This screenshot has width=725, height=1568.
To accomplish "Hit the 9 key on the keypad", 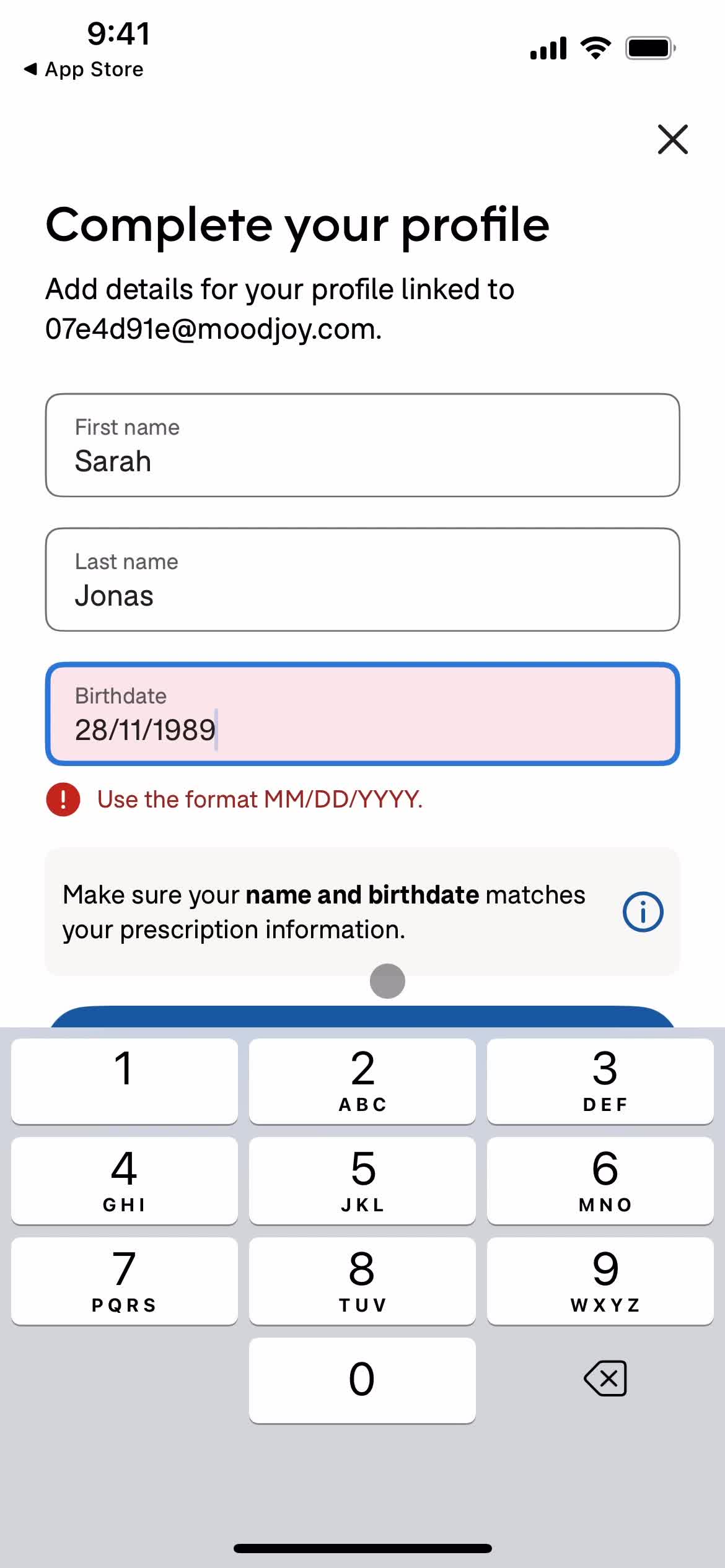I will click(x=600, y=1281).
